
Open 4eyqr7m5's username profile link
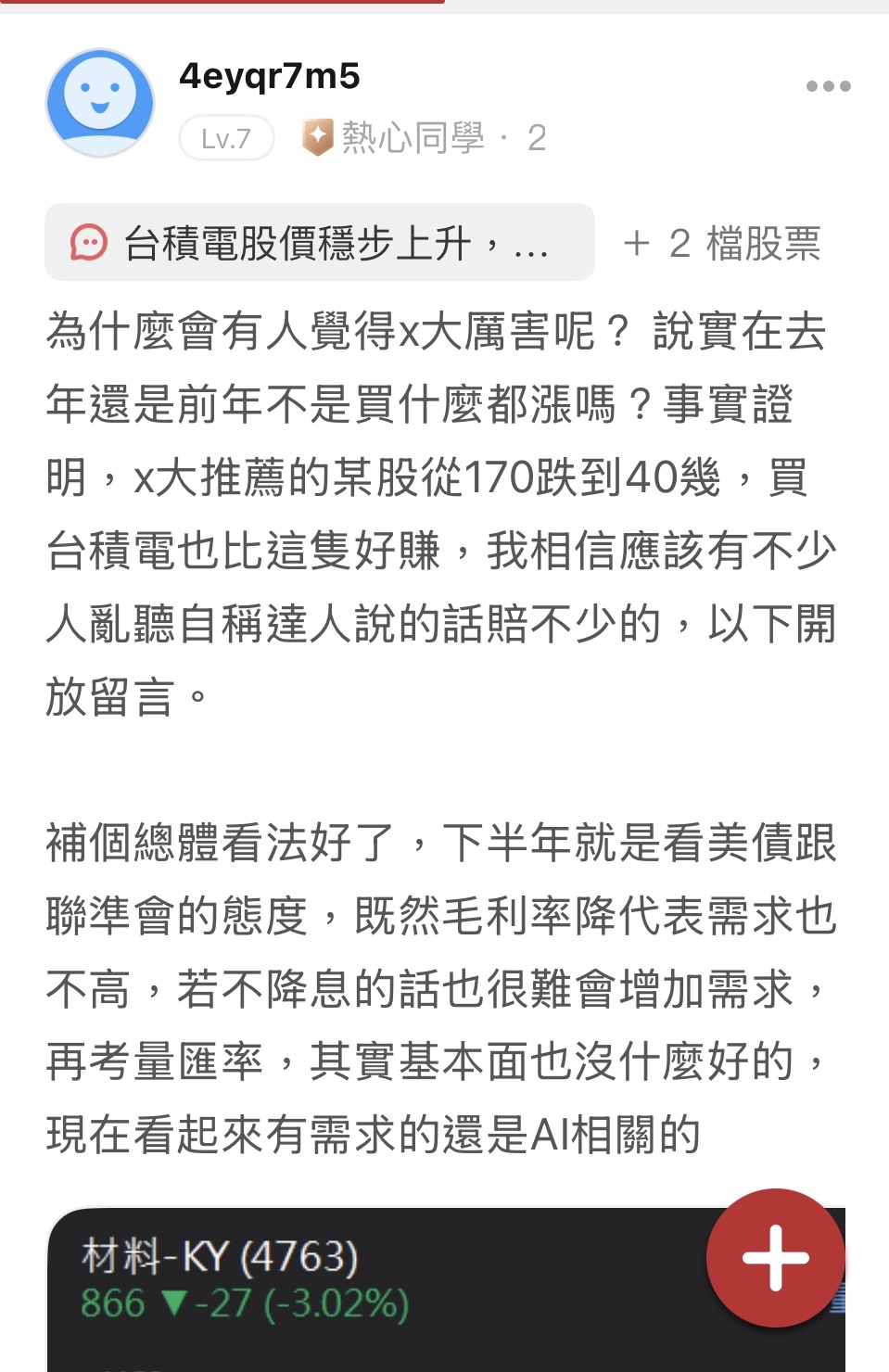[x=270, y=76]
